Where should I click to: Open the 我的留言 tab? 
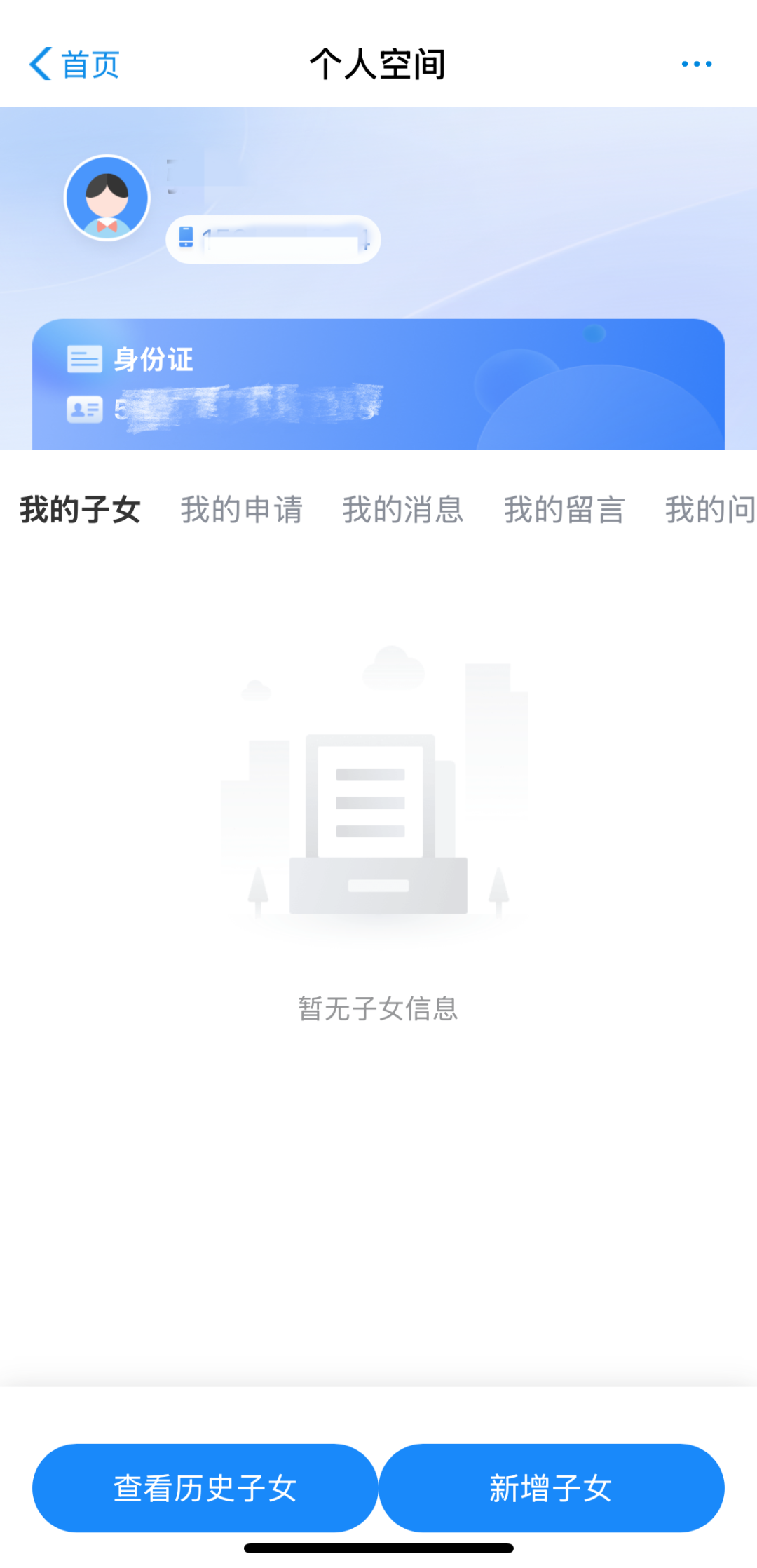pyautogui.click(x=564, y=510)
